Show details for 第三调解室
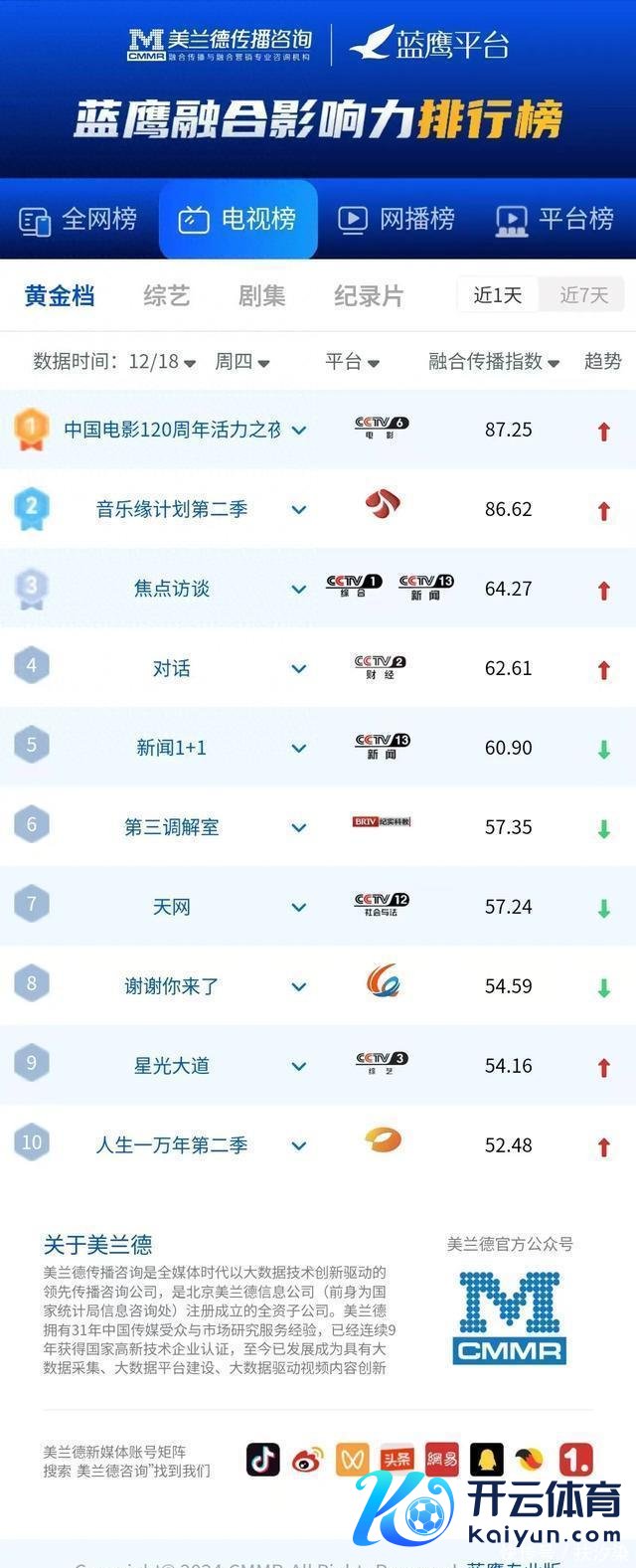 299,827
